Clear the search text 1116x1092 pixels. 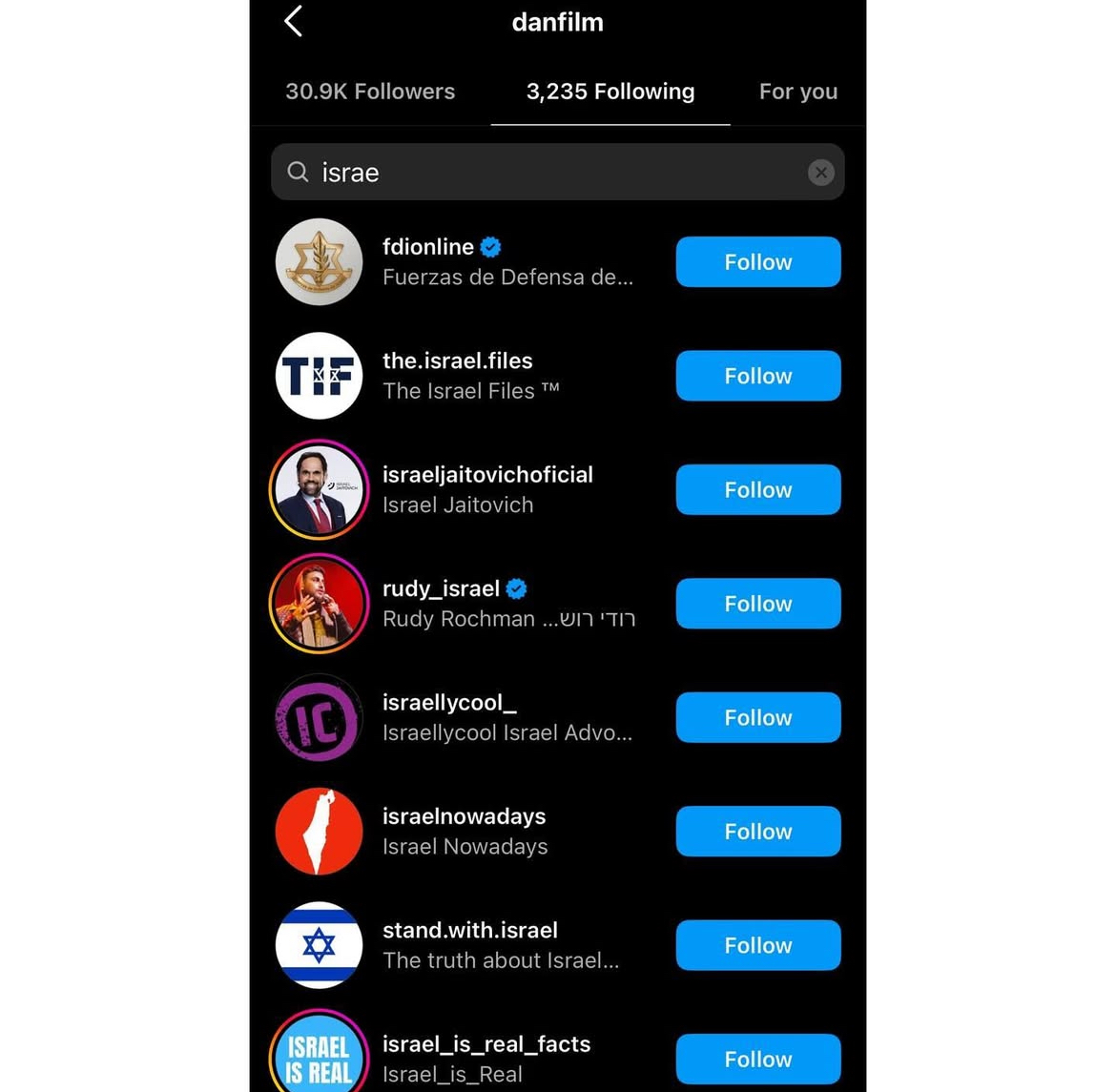point(820,173)
